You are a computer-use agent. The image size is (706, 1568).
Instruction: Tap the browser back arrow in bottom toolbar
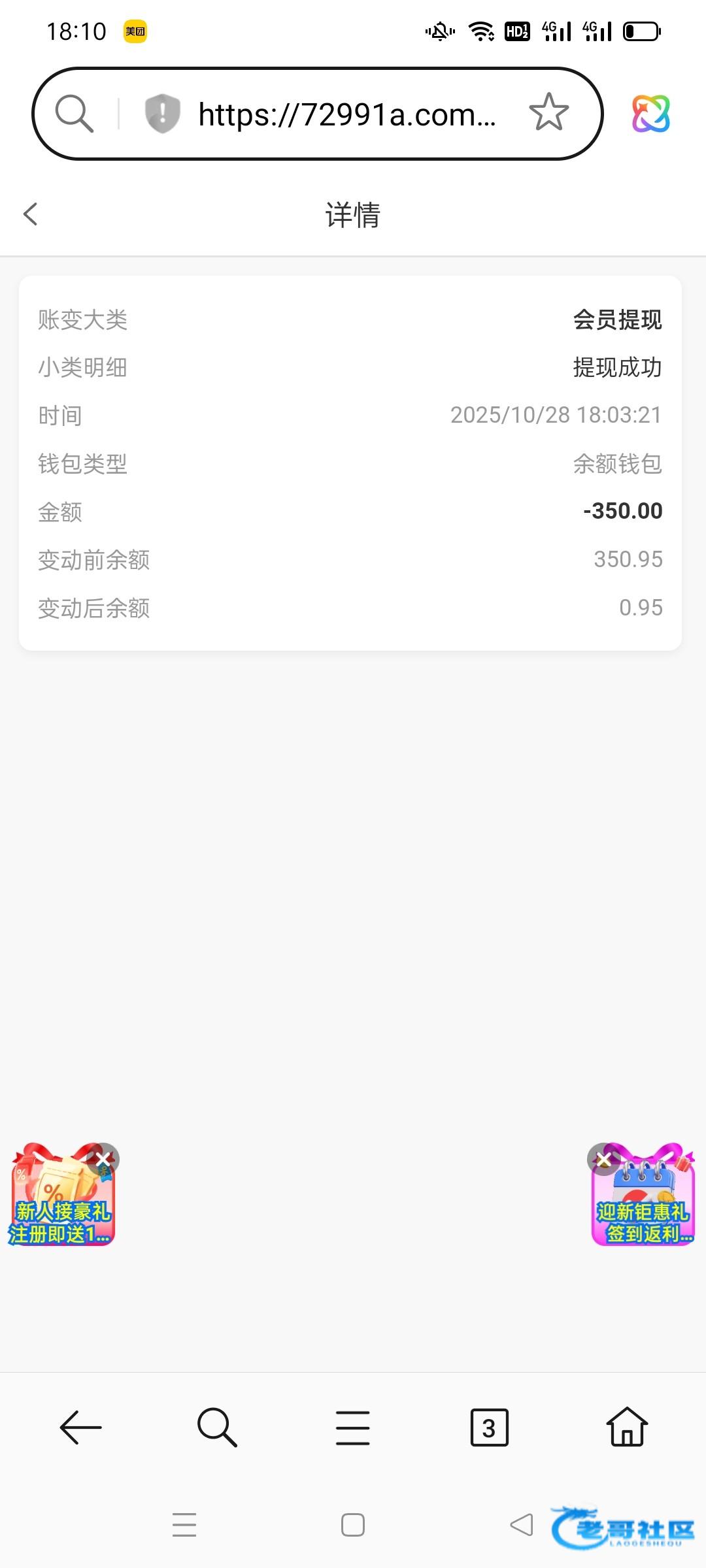pos(80,1428)
